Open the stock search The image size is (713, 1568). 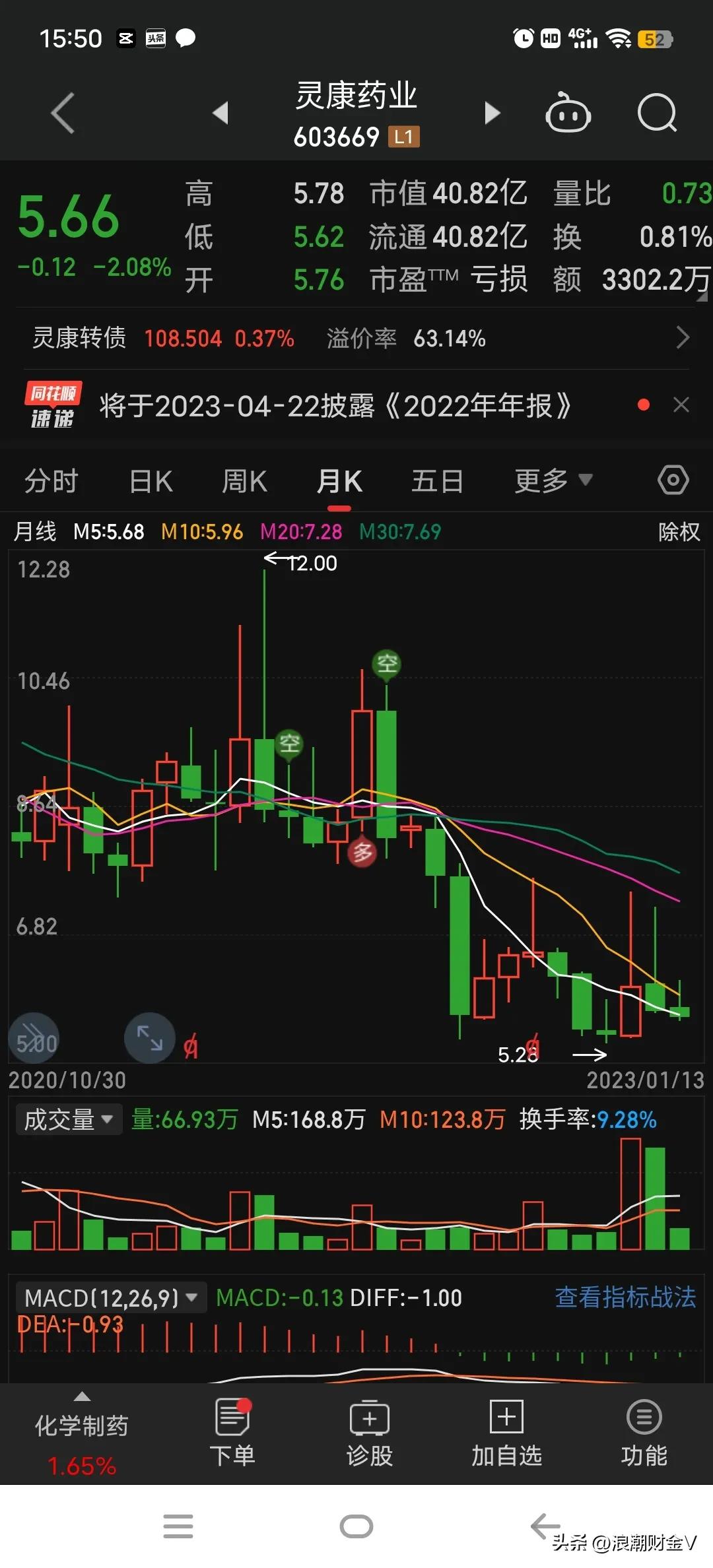pos(658,112)
